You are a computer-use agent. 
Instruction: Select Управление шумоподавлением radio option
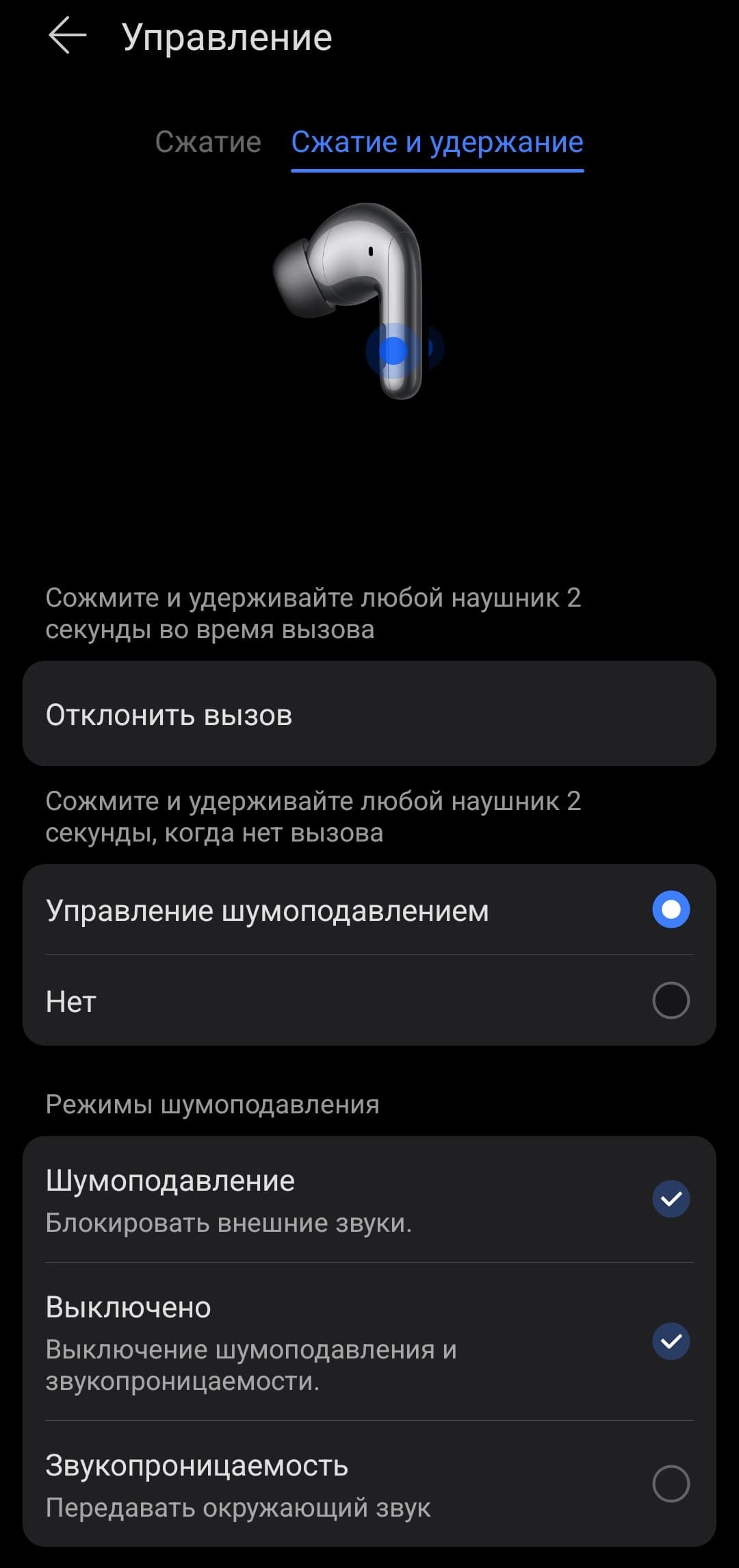click(x=671, y=909)
